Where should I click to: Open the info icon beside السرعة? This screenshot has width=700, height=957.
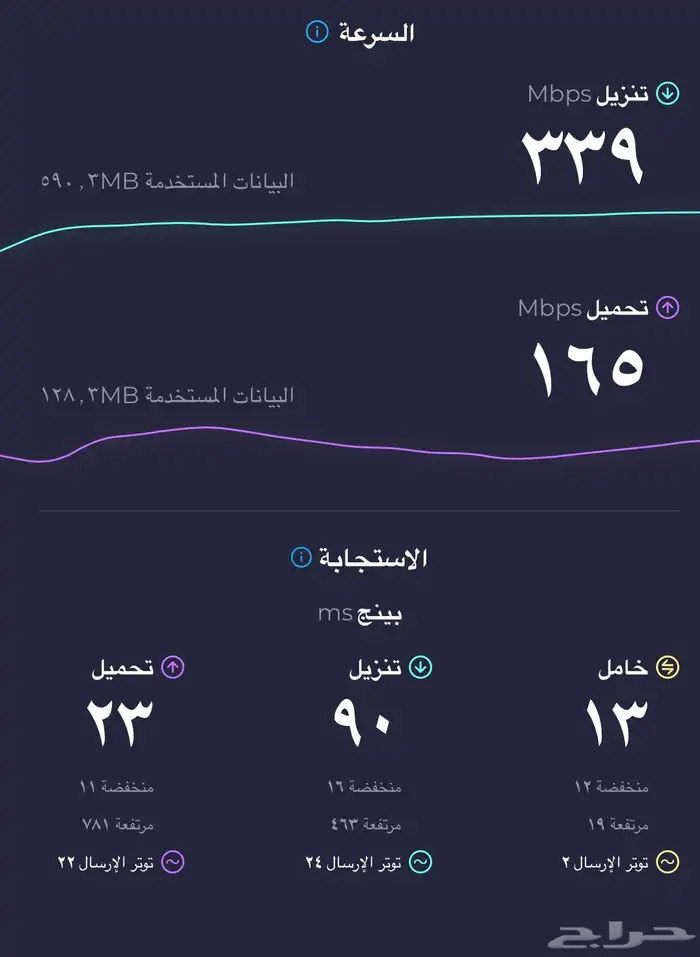[317, 32]
